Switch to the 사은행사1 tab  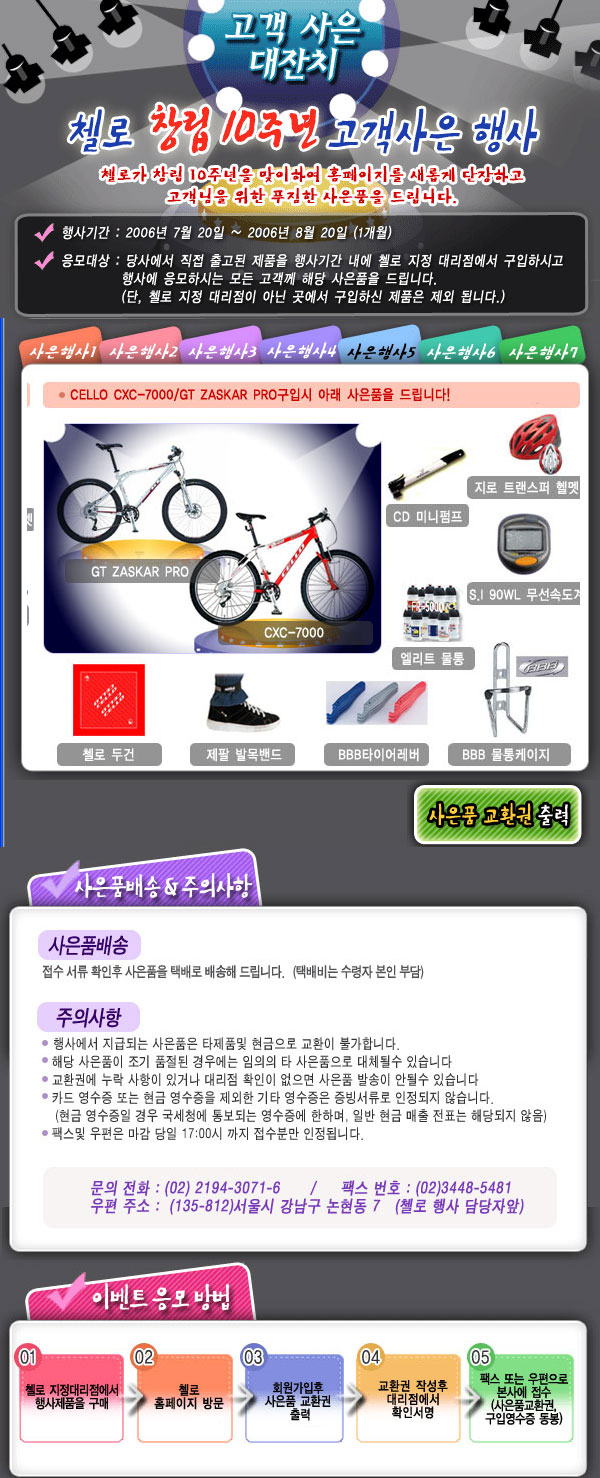pyautogui.click(x=62, y=352)
